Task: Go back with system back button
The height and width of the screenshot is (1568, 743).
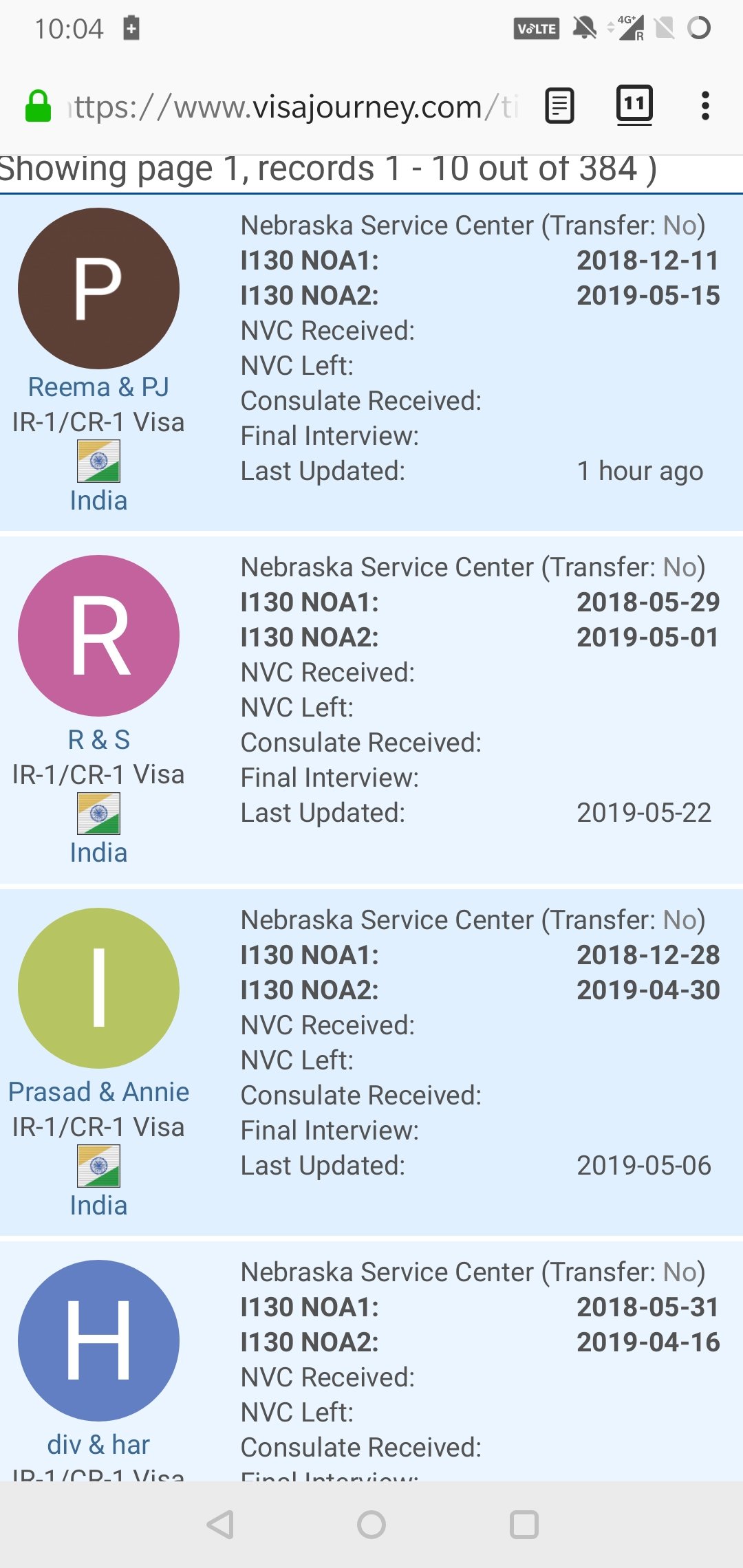Action: pos(221,1525)
